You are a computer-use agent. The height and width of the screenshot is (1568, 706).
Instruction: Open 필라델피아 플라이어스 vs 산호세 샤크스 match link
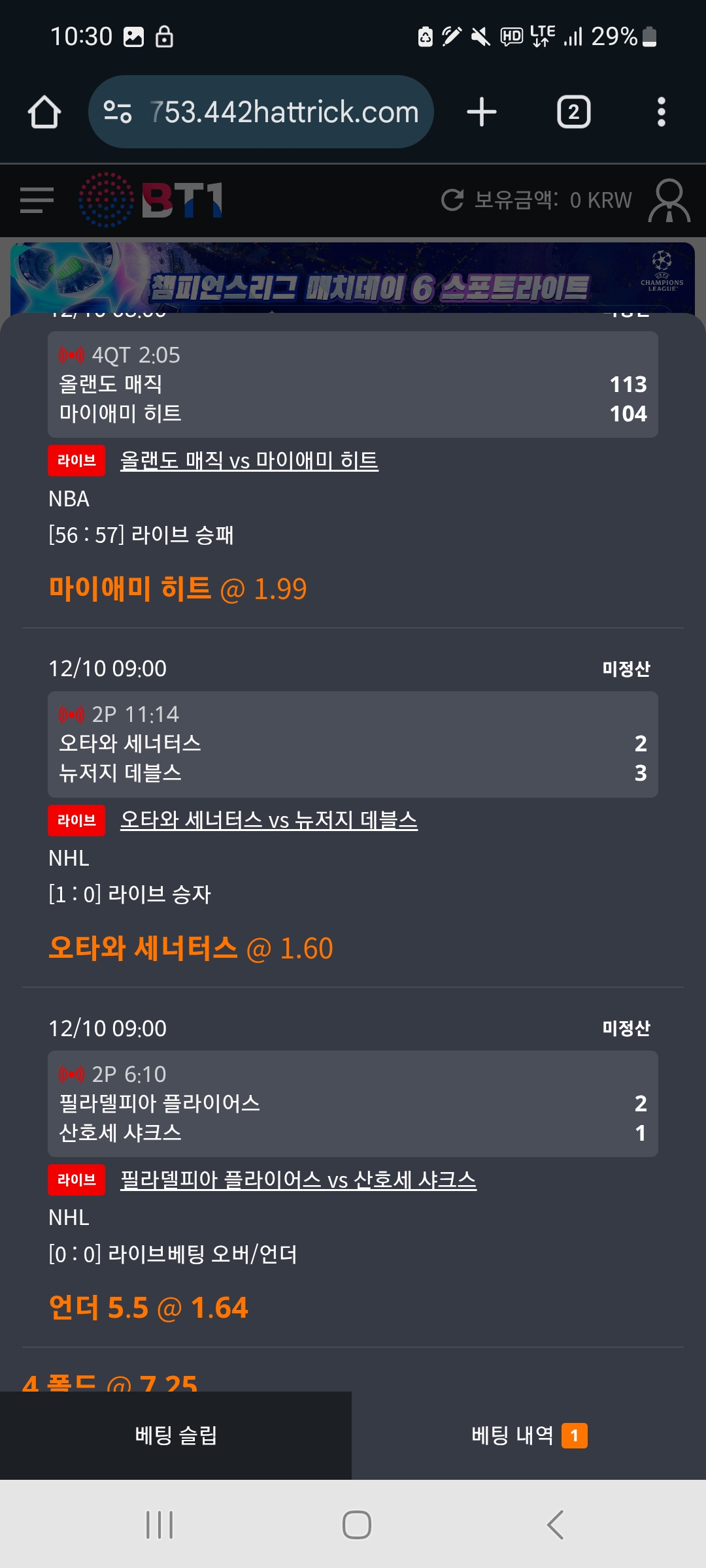(x=298, y=1180)
